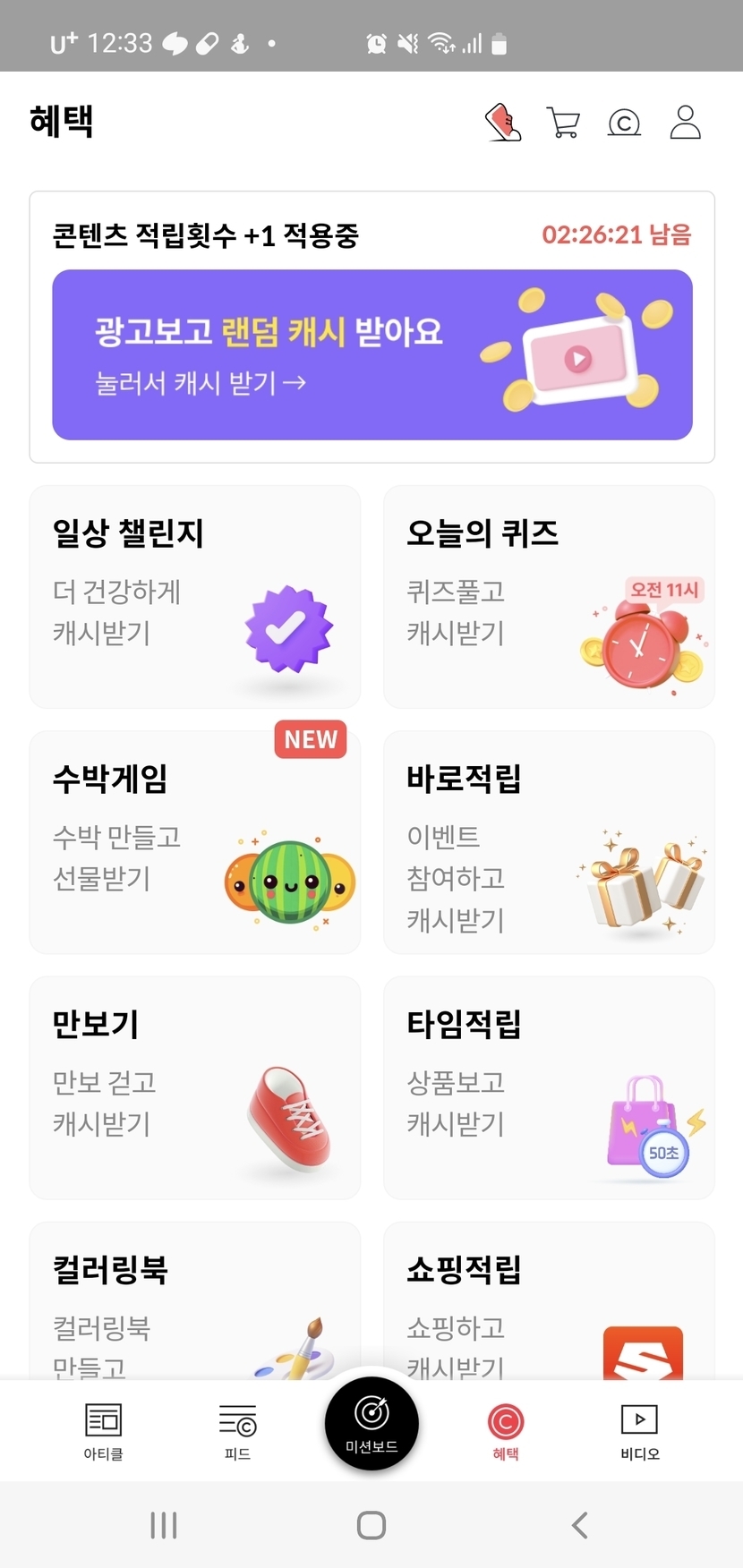Switch to the 비디오 tab
The width and height of the screenshot is (743, 1568).
[x=639, y=1430]
